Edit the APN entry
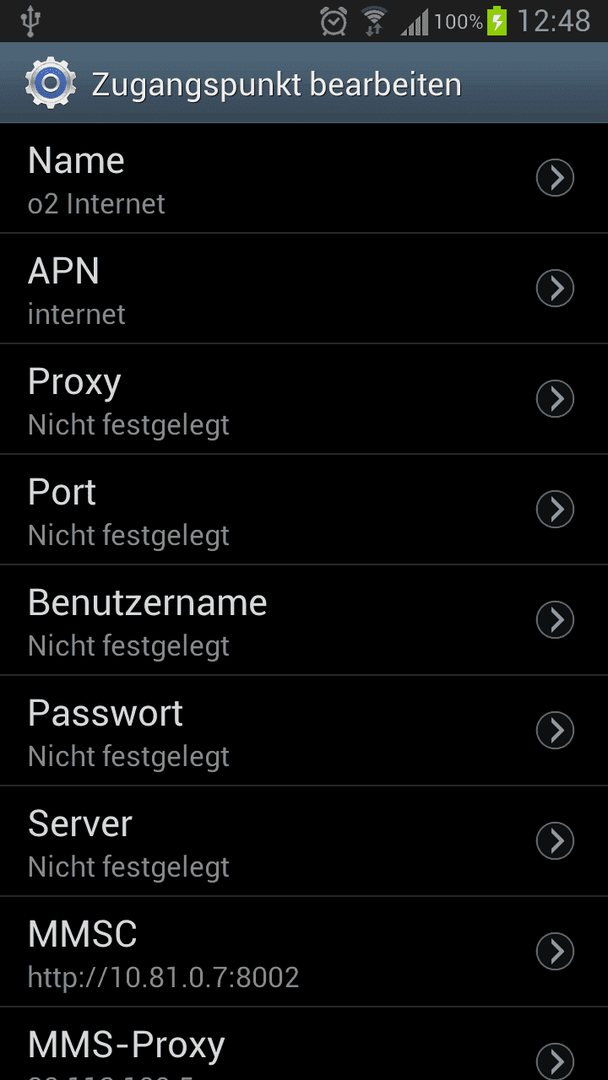The height and width of the screenshot is (1080, 608). [304, 289]
